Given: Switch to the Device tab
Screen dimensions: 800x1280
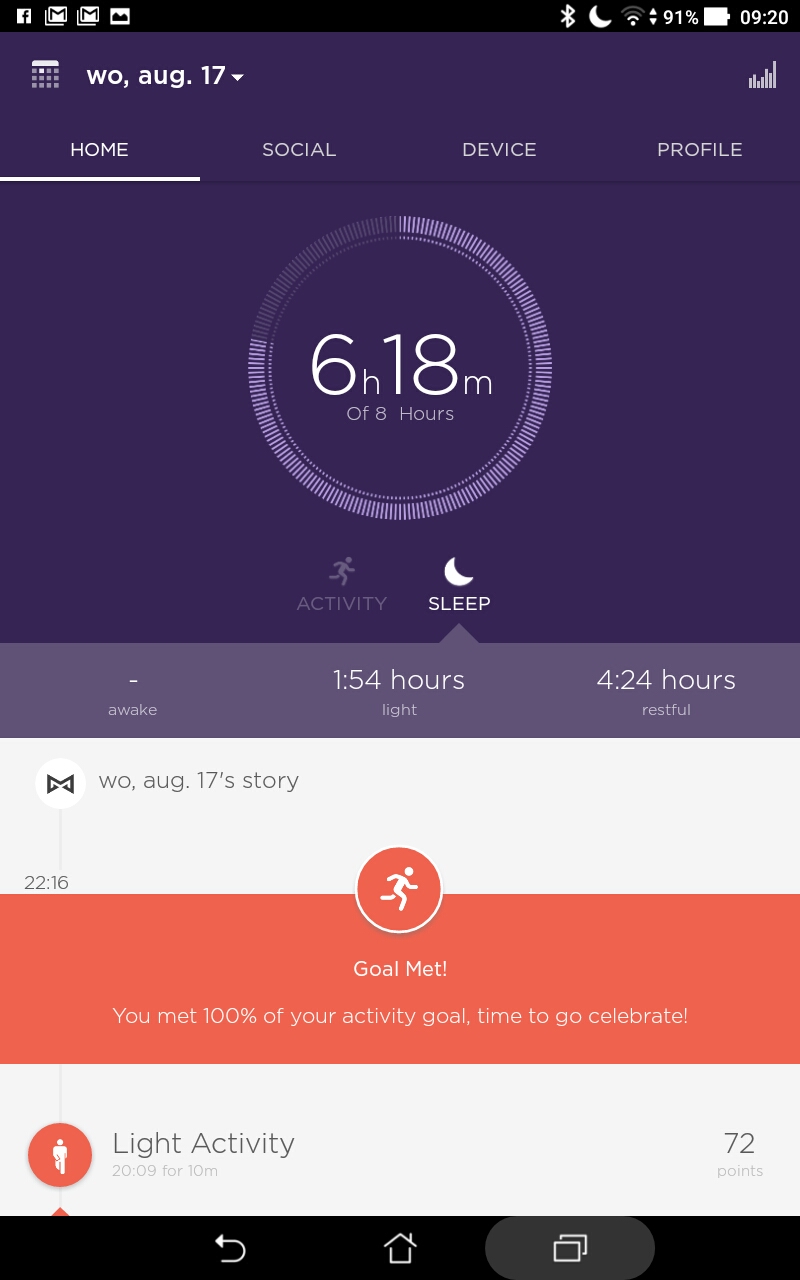Looking at the screenshot, I should click(x=499, y=150).
